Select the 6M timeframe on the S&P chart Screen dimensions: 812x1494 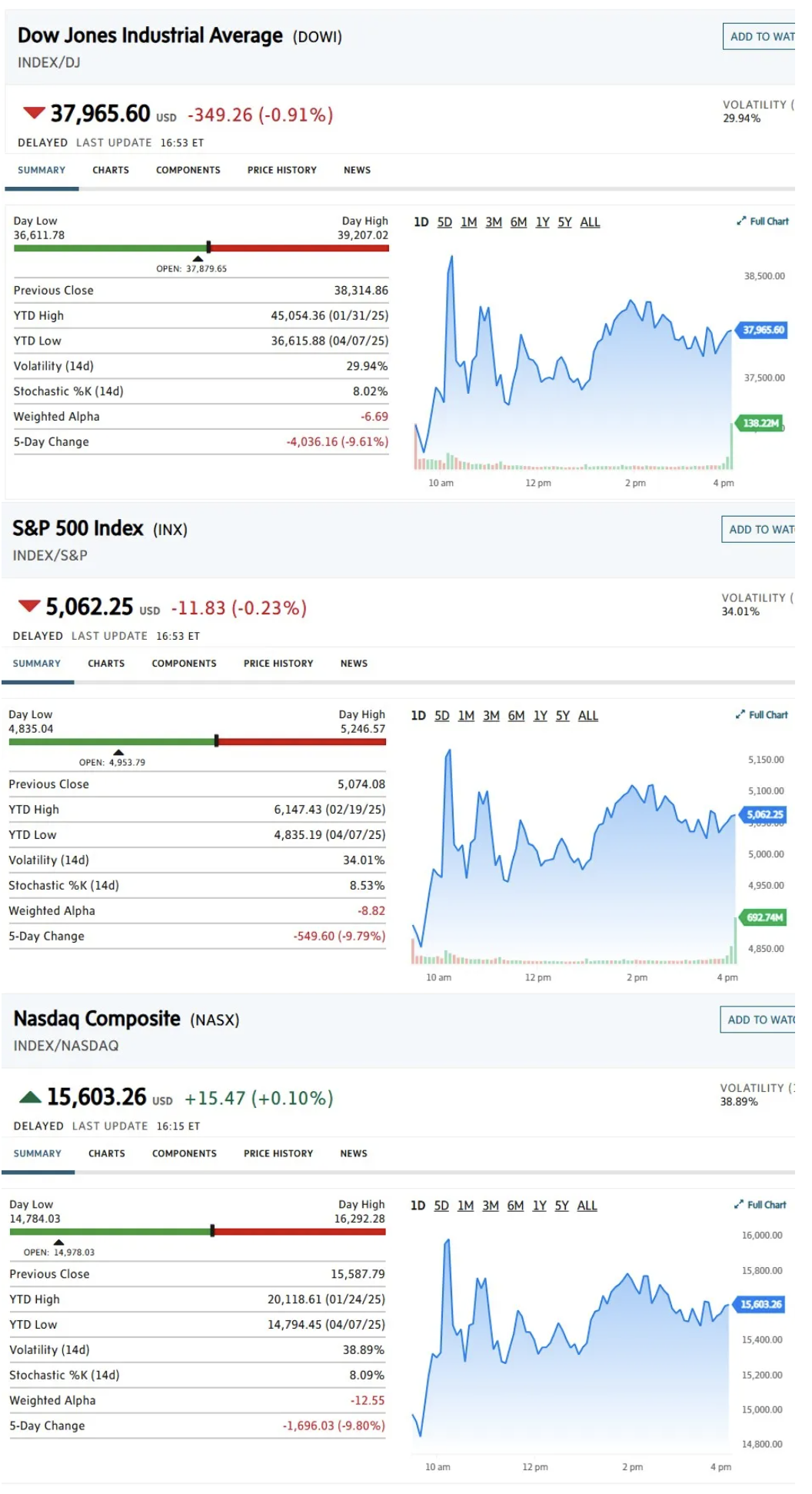tap(515, 715)
